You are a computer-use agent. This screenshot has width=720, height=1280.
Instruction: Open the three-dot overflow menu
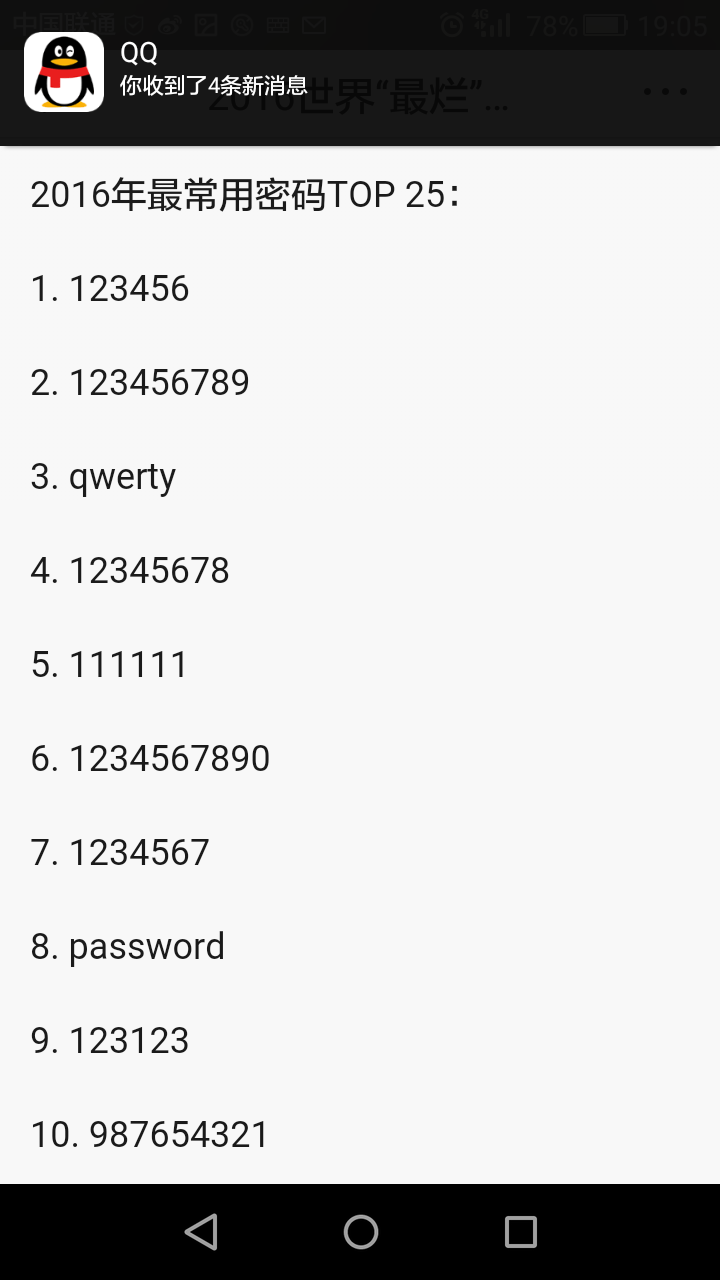click(664, 91)
